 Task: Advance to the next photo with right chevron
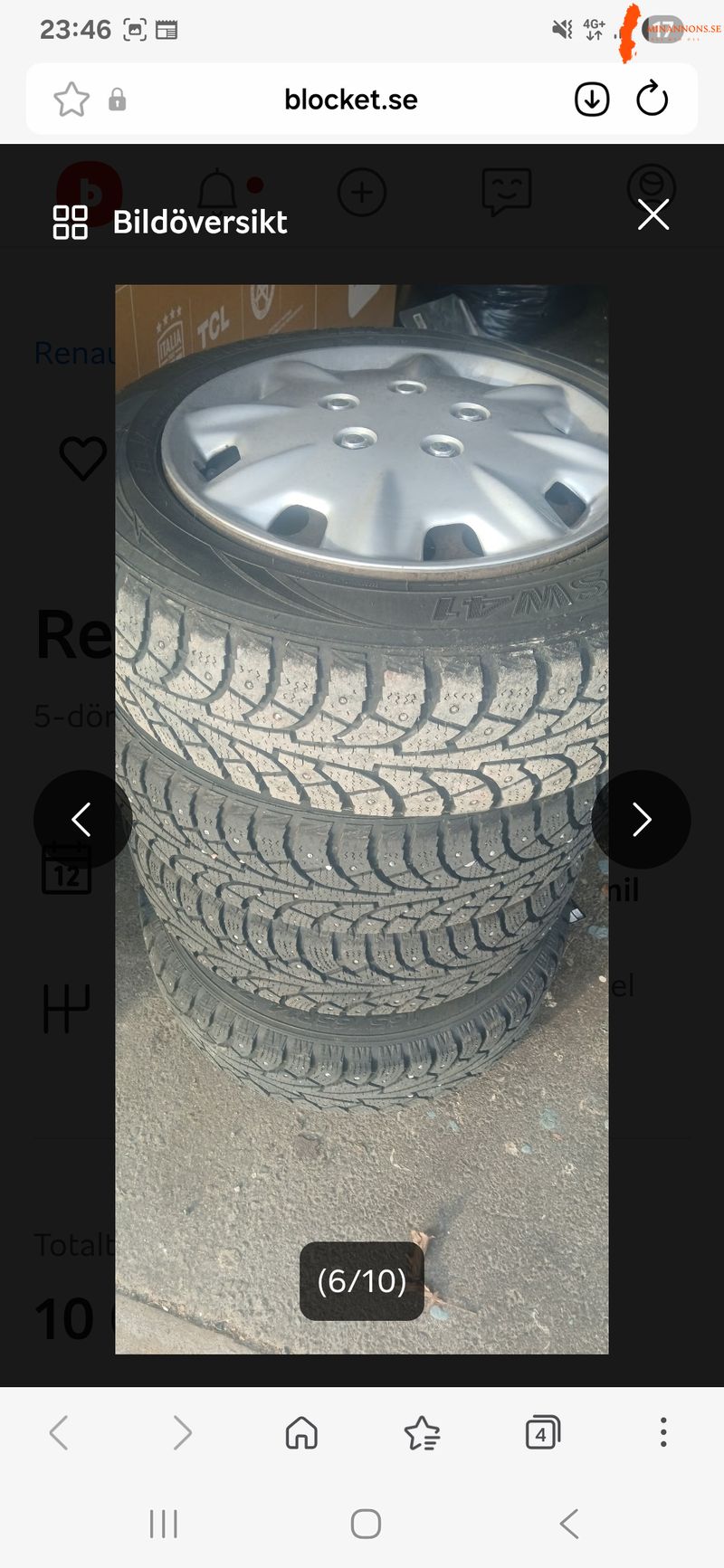point(641,819)
